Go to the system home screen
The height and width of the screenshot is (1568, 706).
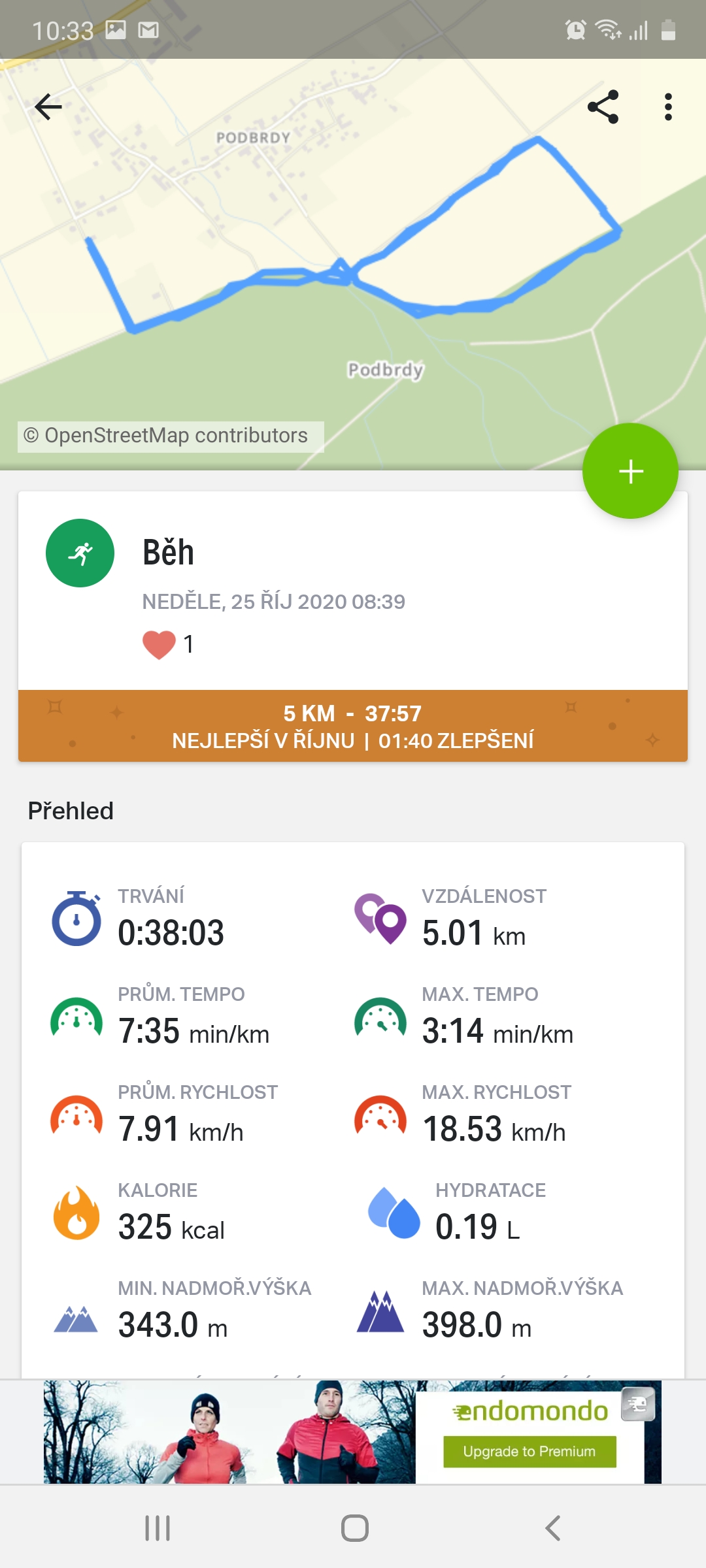[354, 1528]
